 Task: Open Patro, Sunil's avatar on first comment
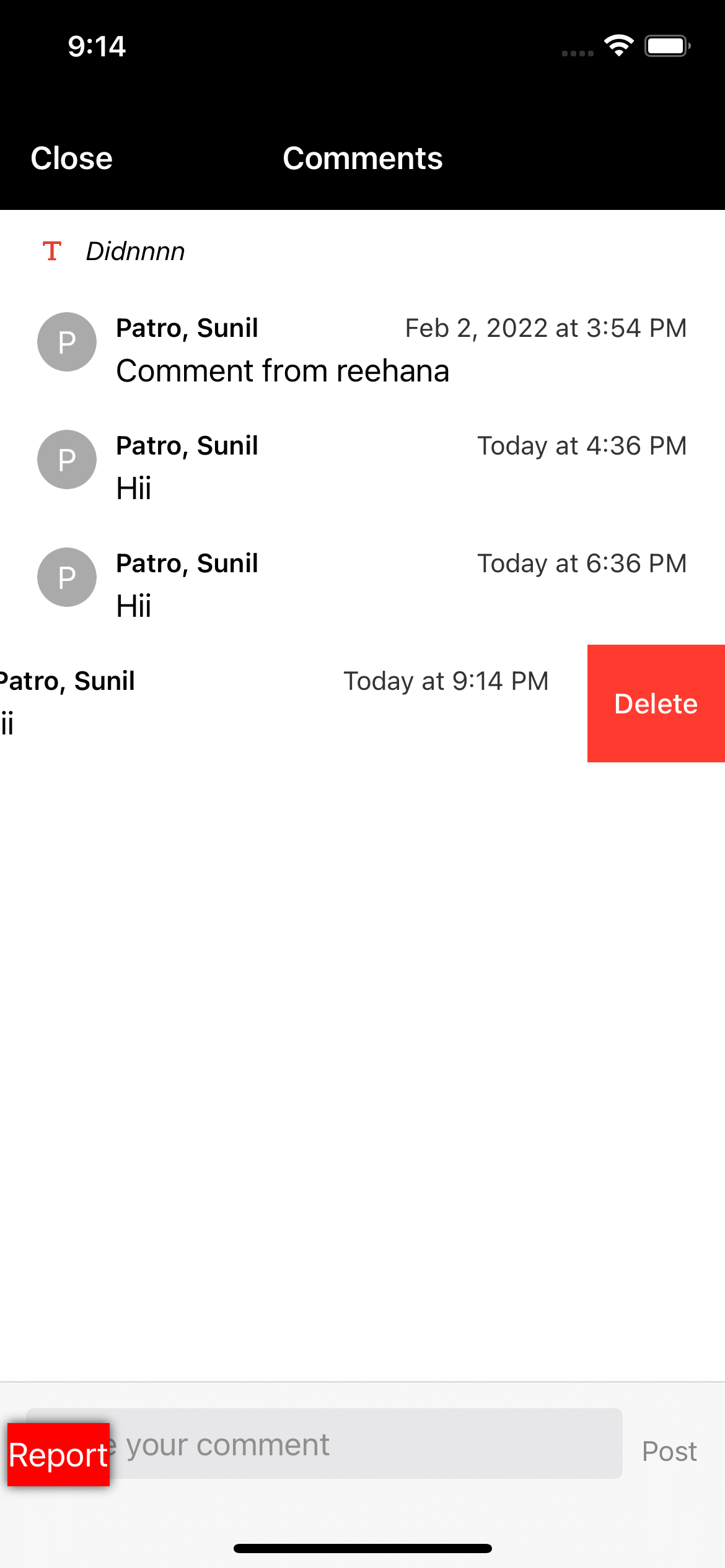pos(67,342)
